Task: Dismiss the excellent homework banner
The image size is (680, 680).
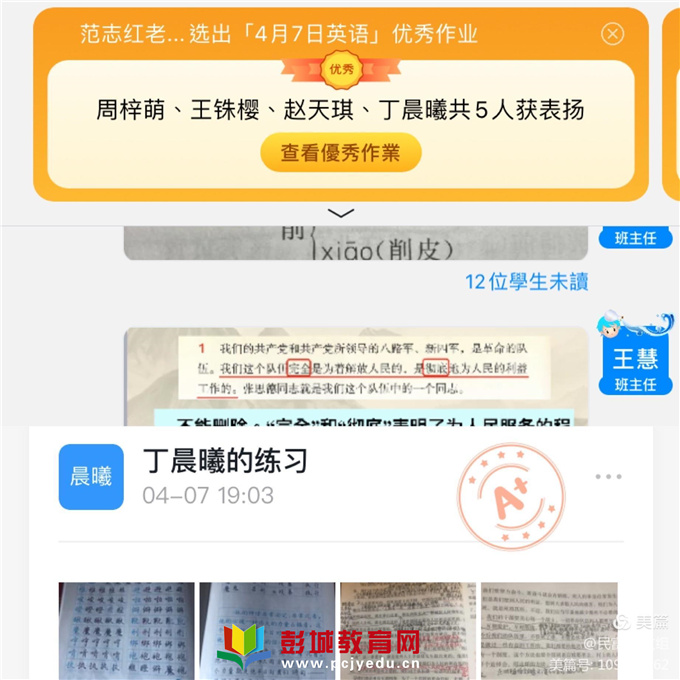Action: point(613,34)
